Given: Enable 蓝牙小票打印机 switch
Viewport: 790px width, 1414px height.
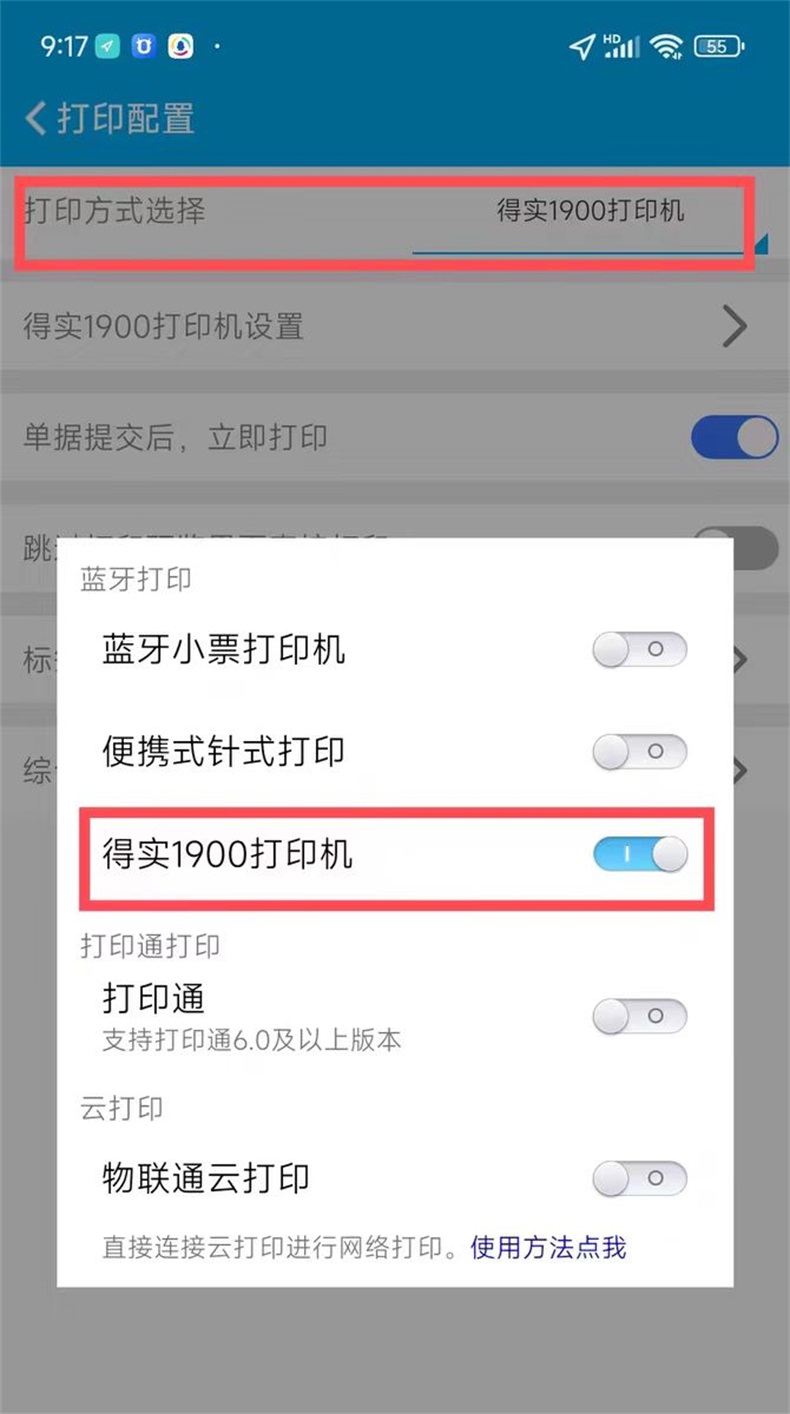Looking at the screenshot, I should point(640,650).
